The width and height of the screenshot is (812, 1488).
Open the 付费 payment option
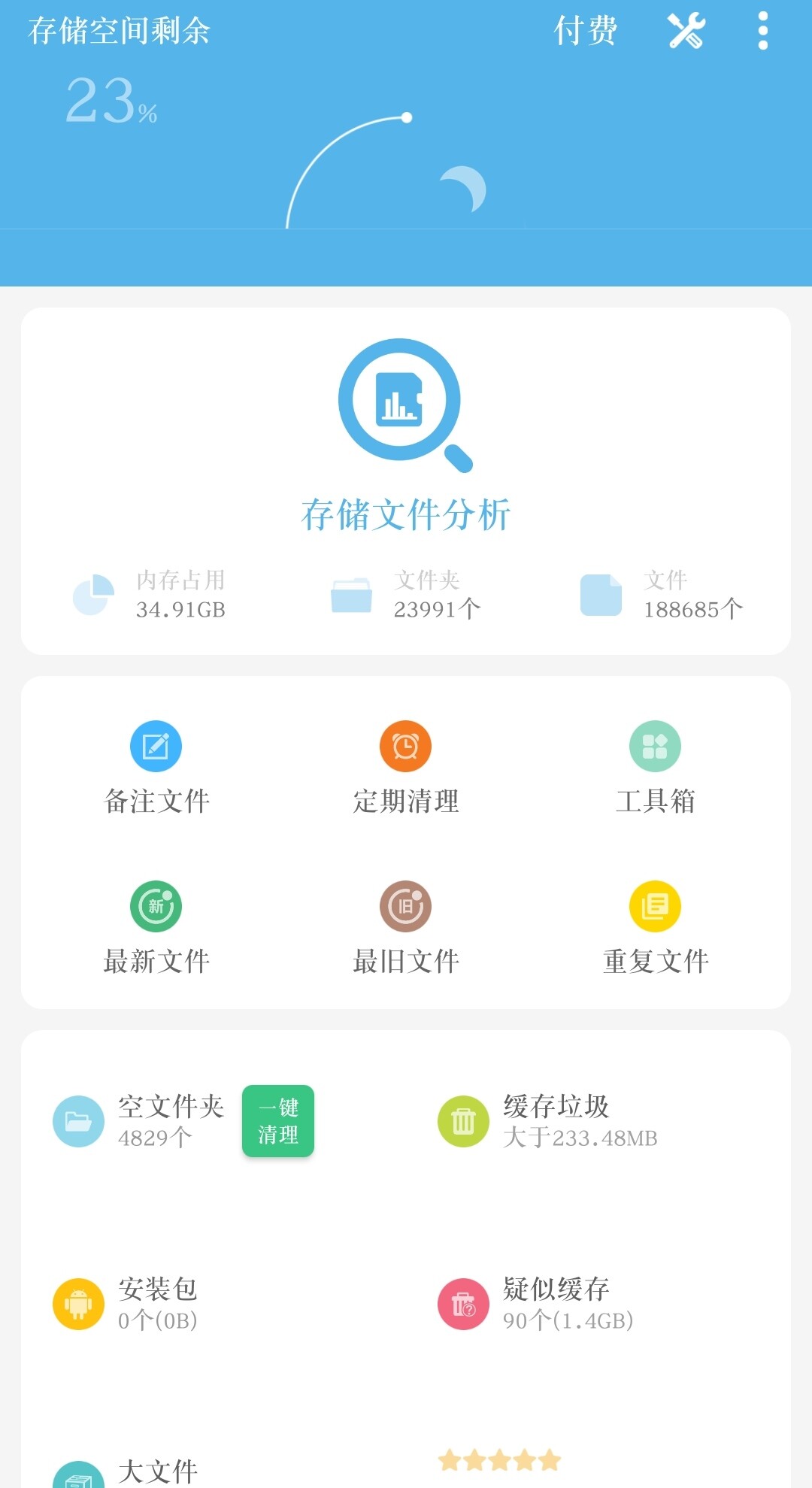585,31
